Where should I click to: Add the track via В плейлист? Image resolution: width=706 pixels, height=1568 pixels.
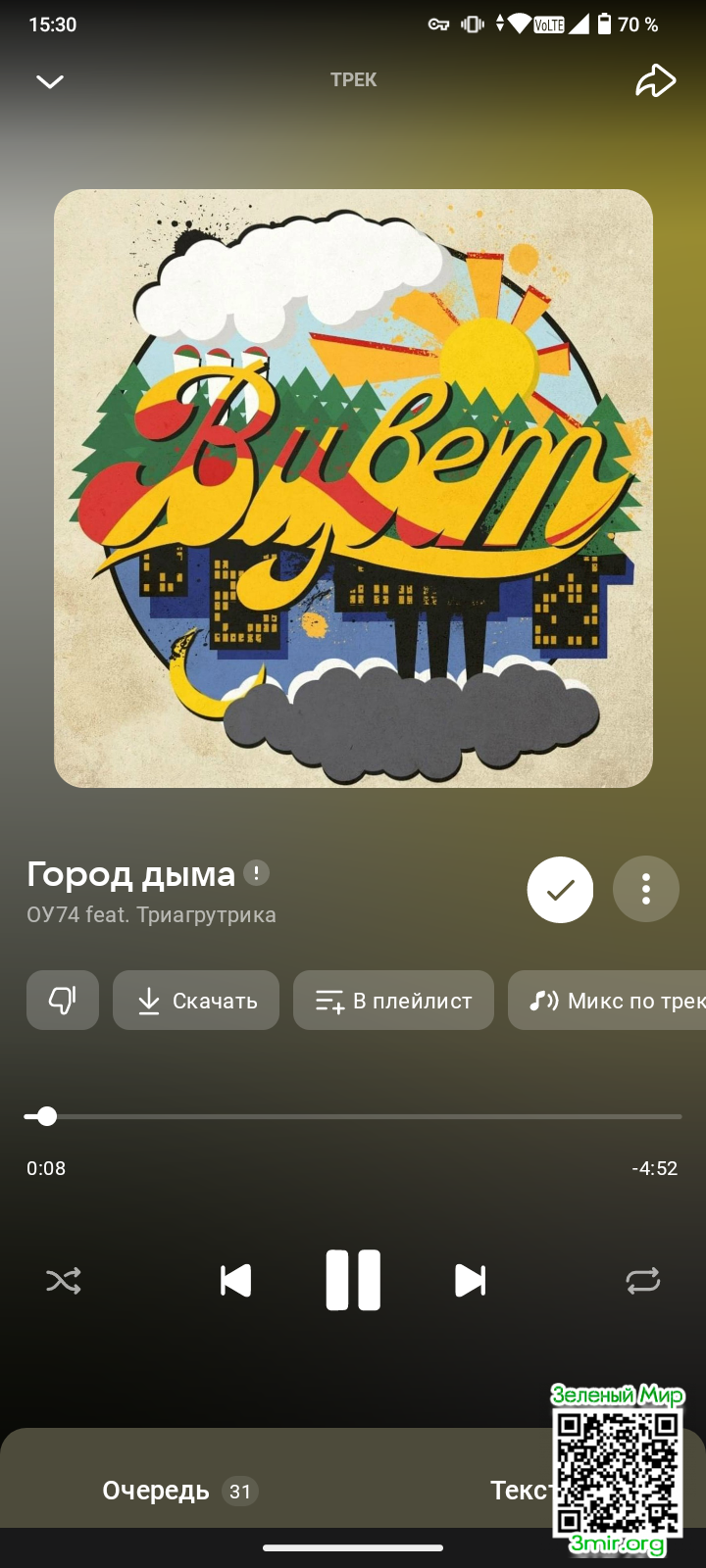(393, 1001)
